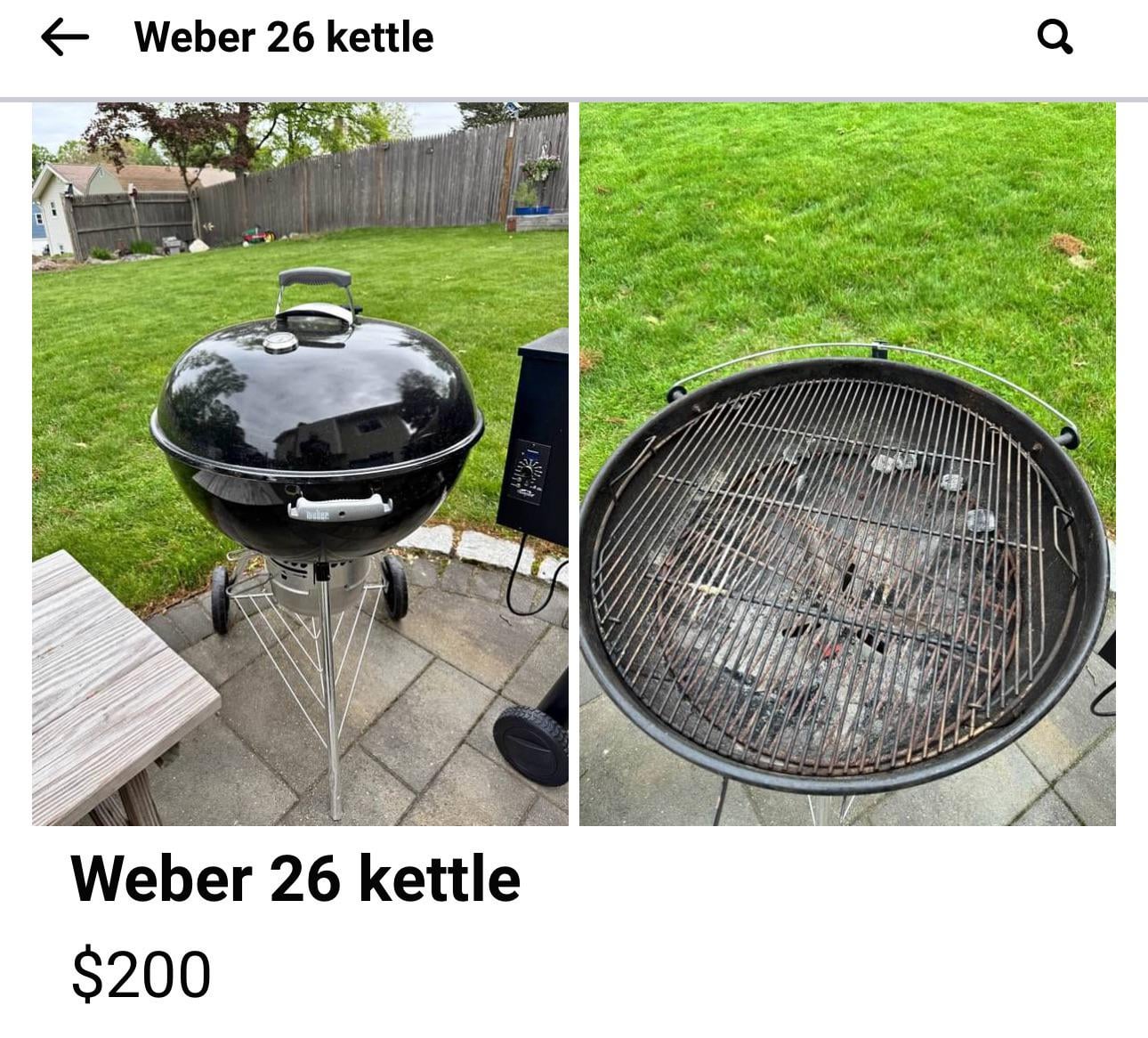Open the closed-lid kettle grill photo
Screen dimensions: 1148x1038
click(x=300, y=464)
